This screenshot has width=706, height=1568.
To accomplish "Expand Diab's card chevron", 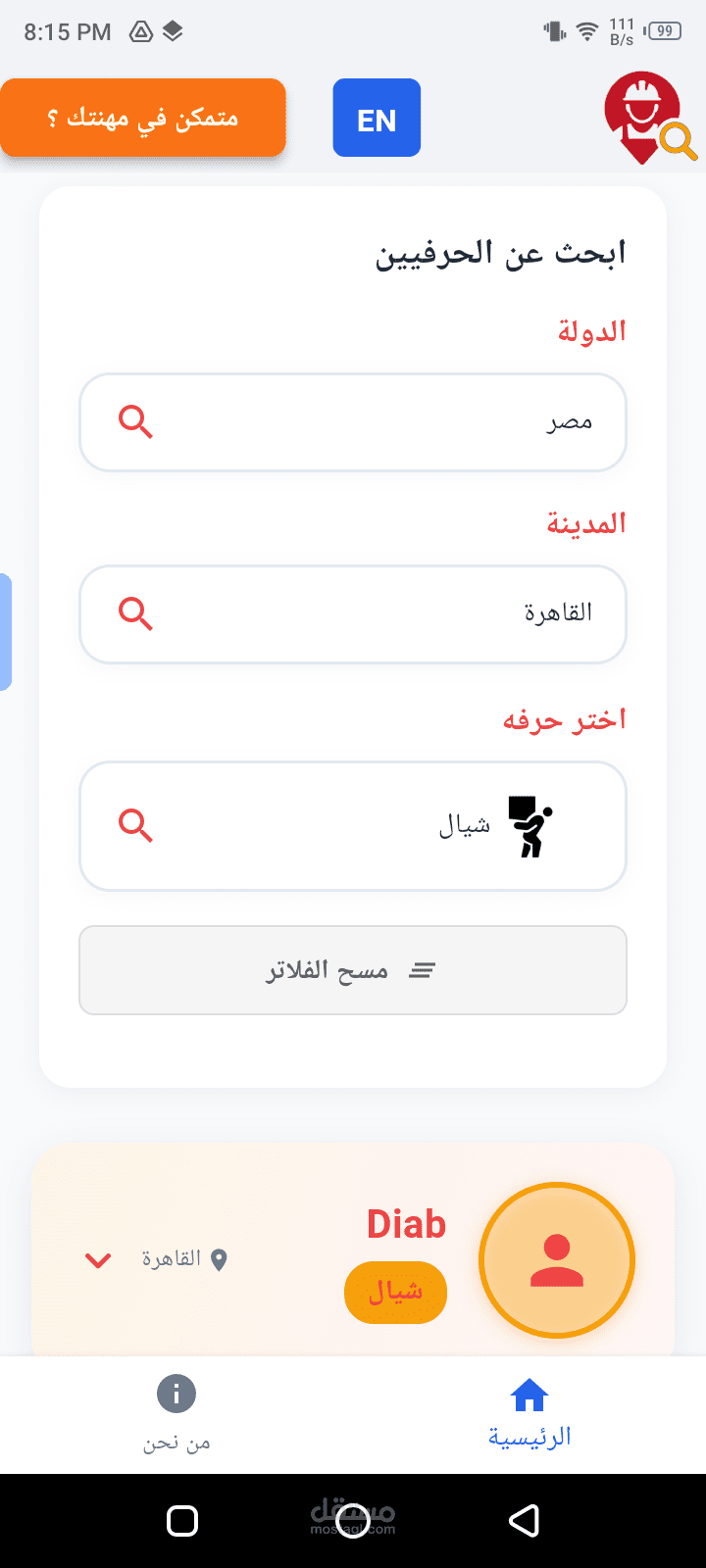I will pyautogui.click(x=98, y=1260).
